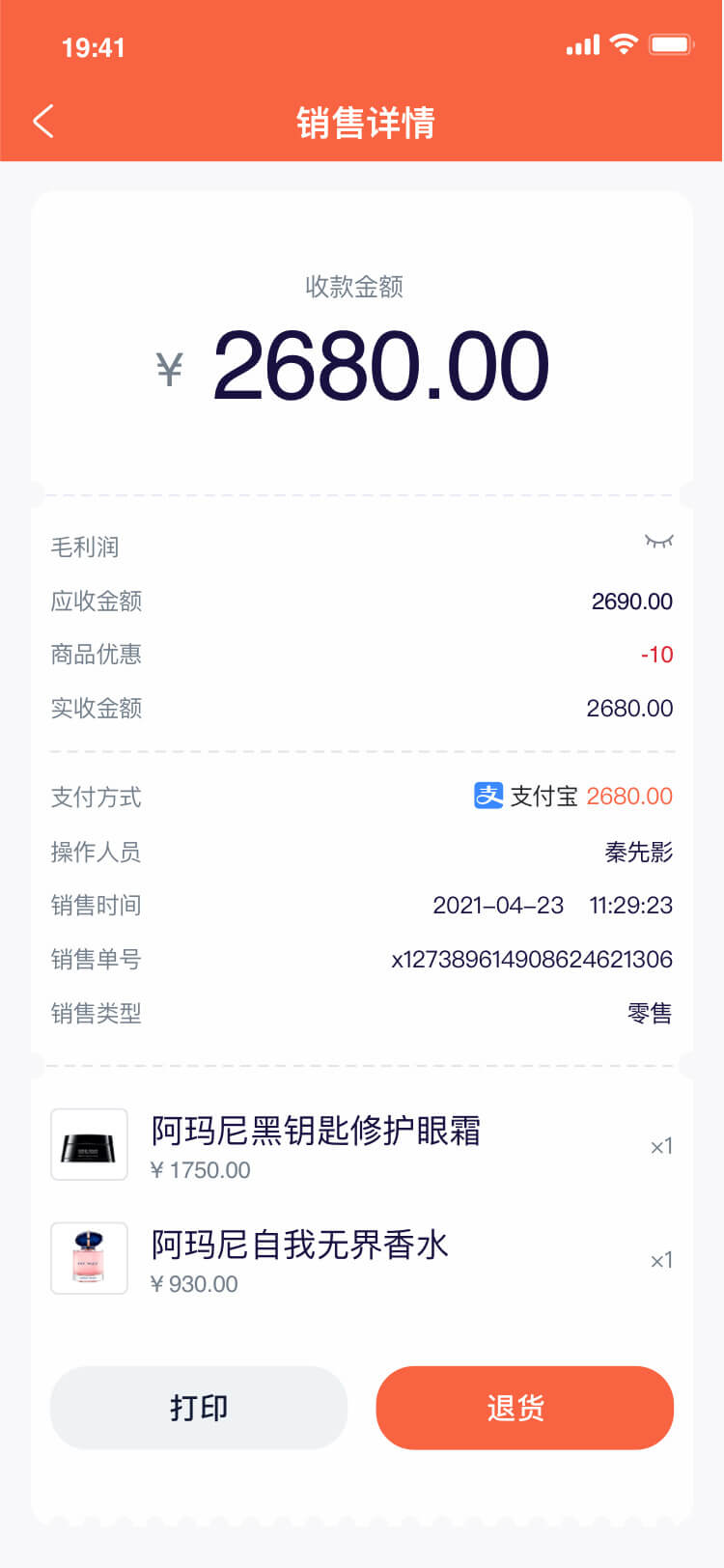Open the 阿玛尼自我无界香水 product row
The image size is (724, 1568).
pos(362,1260)
